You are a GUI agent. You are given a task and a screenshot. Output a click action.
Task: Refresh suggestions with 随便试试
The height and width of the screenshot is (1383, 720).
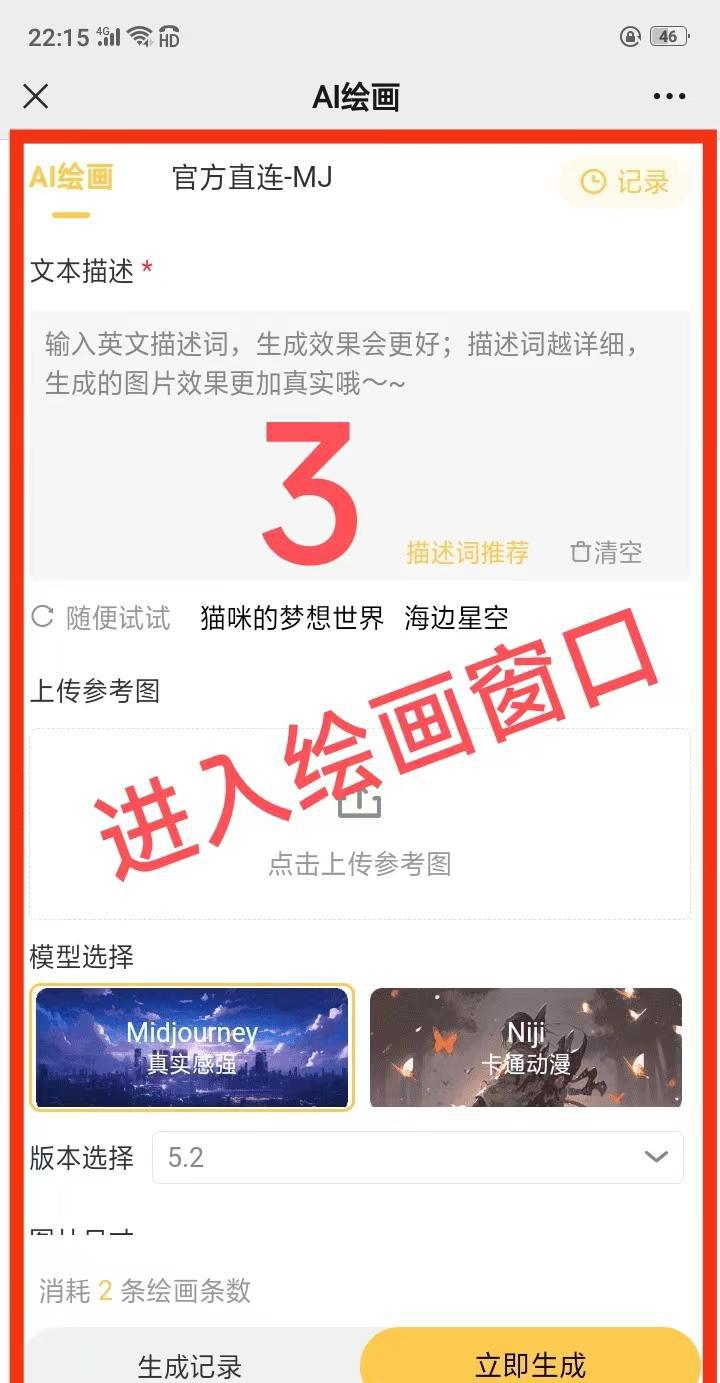pyautogui.click(x=102, y=618)
